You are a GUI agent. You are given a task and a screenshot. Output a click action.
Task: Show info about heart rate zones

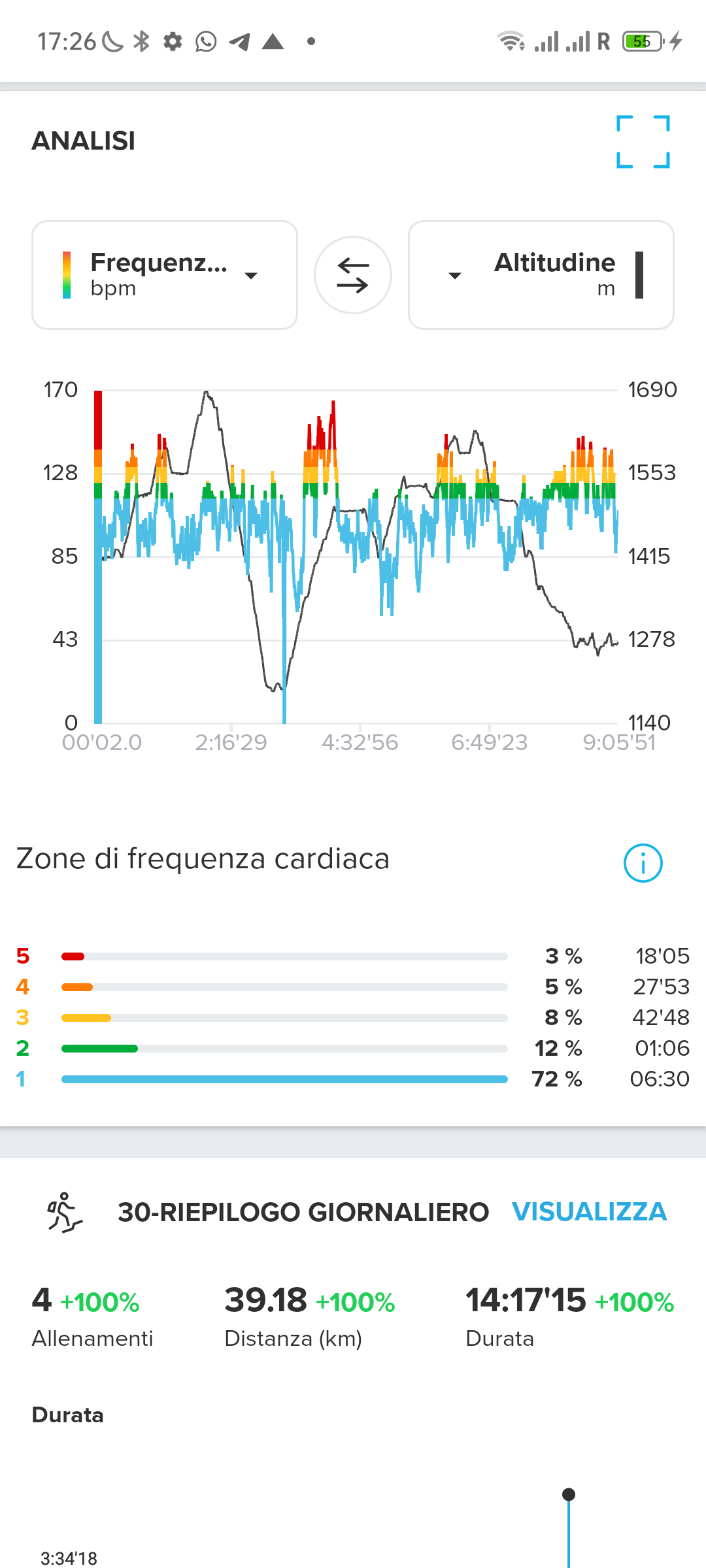pyautogui.click(x=643, y=863)
